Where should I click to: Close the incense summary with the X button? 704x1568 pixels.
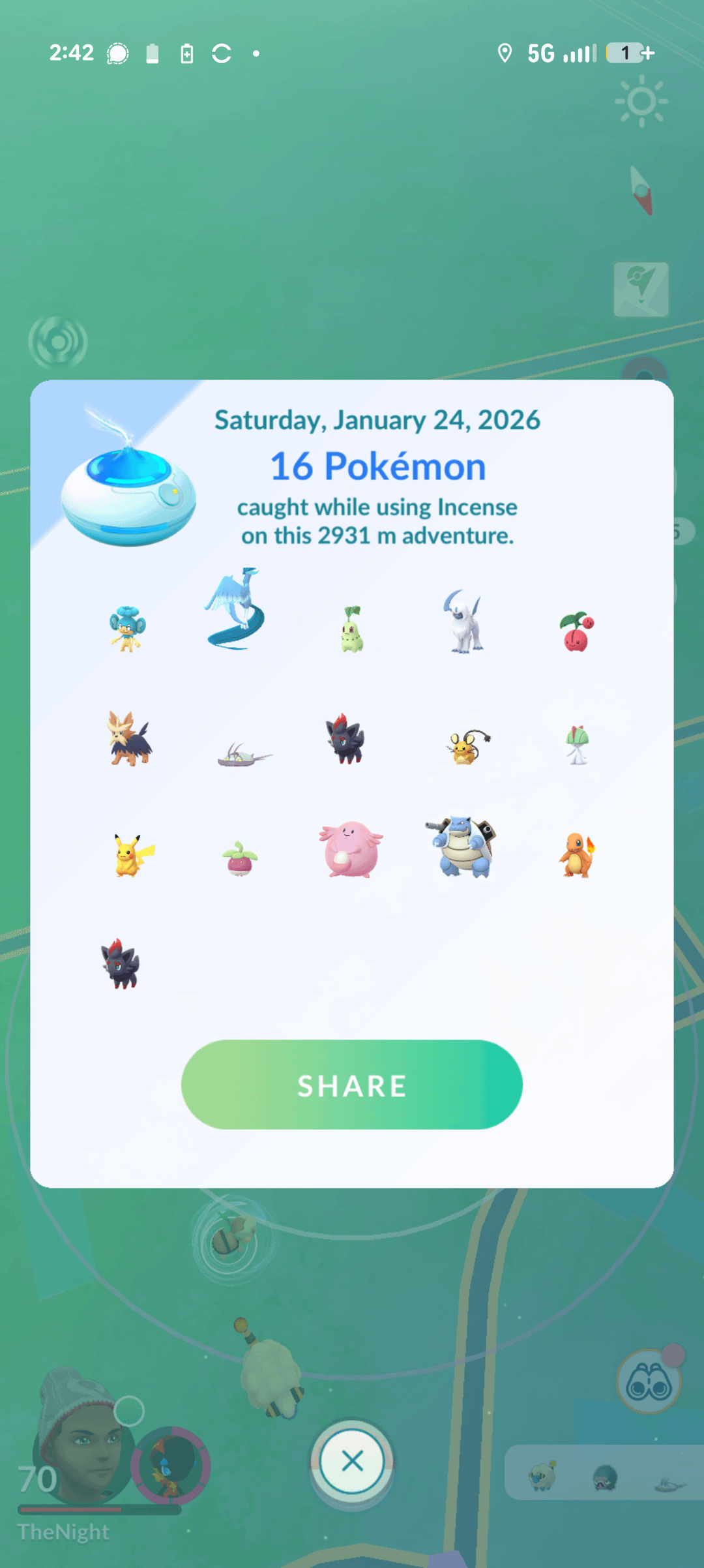pyautogui.click(x=352, y=1461)
